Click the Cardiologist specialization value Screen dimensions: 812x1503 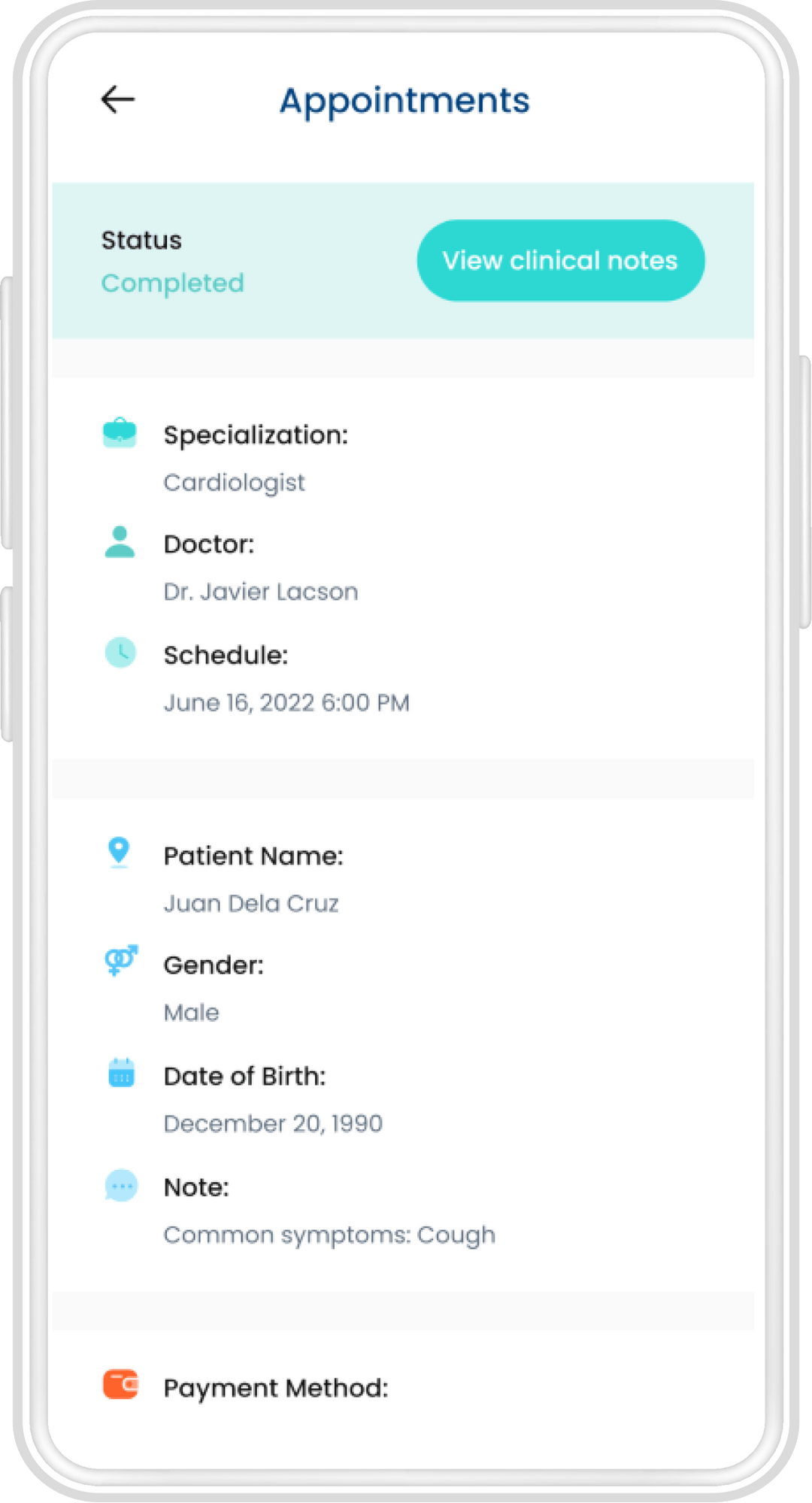(234, 482)
